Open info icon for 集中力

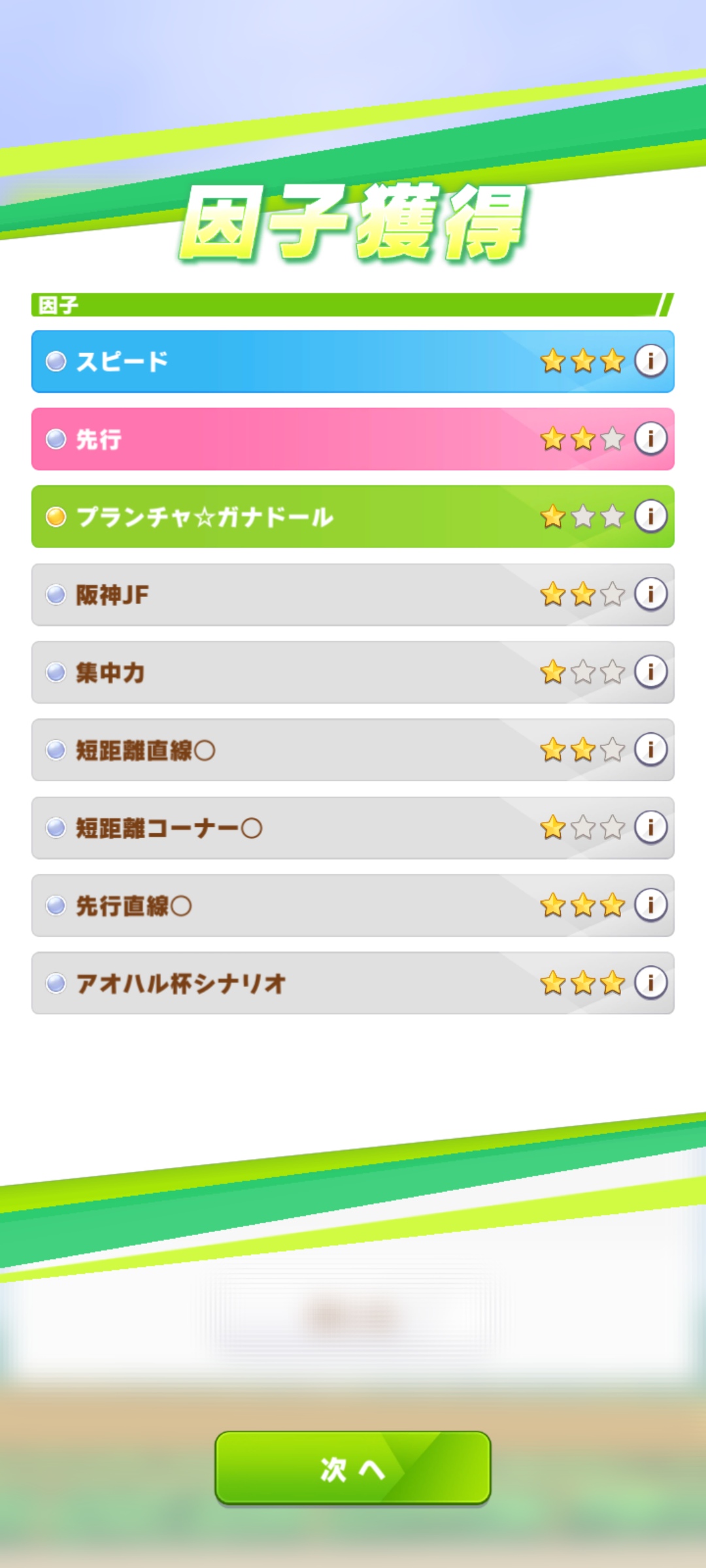[x=650, y=672]
